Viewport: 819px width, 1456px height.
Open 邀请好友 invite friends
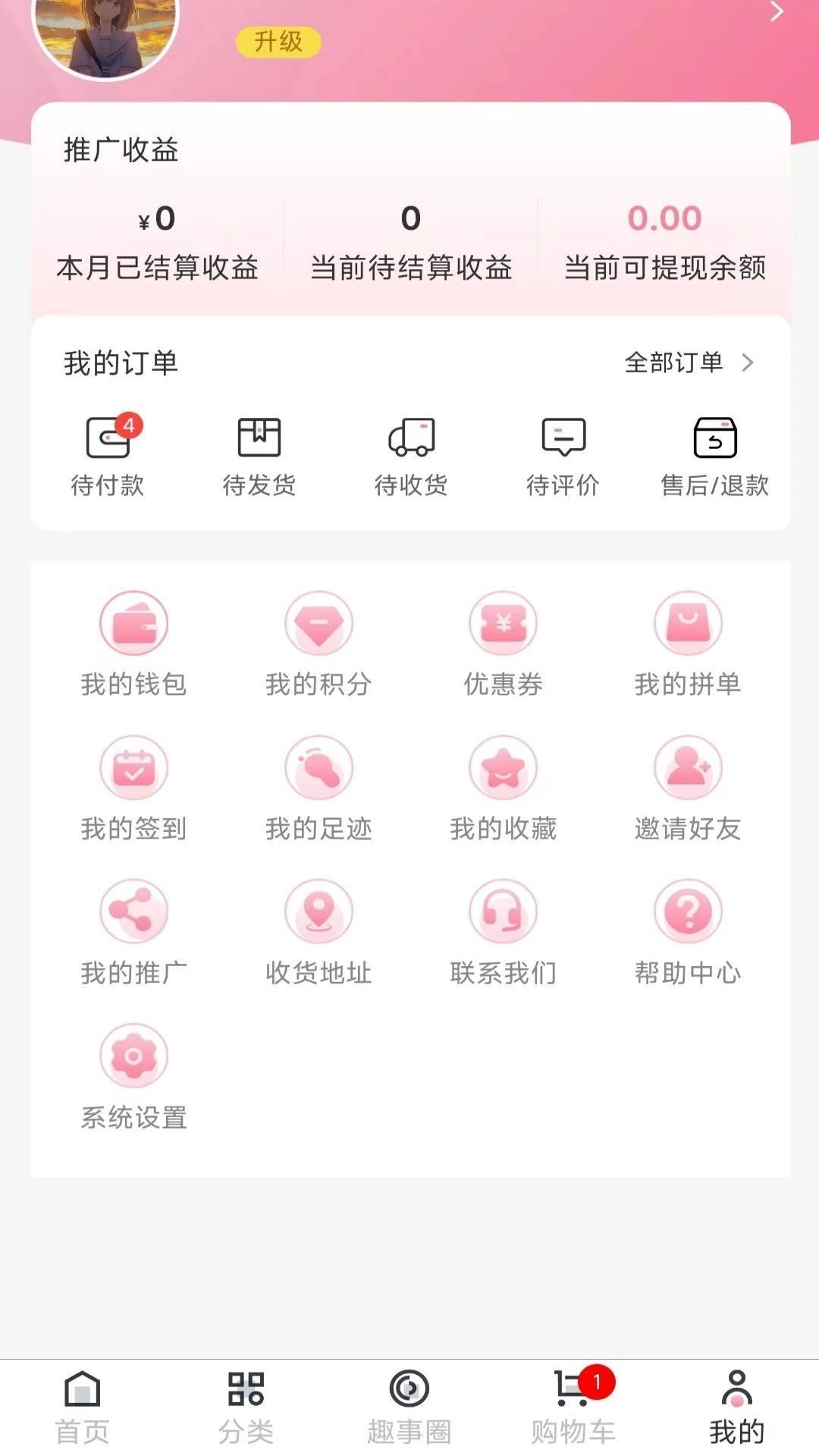click(688, 789)
